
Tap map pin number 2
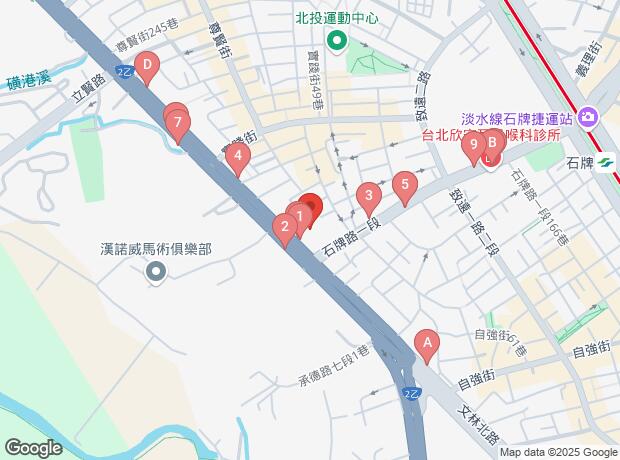[x=284, y=227]
